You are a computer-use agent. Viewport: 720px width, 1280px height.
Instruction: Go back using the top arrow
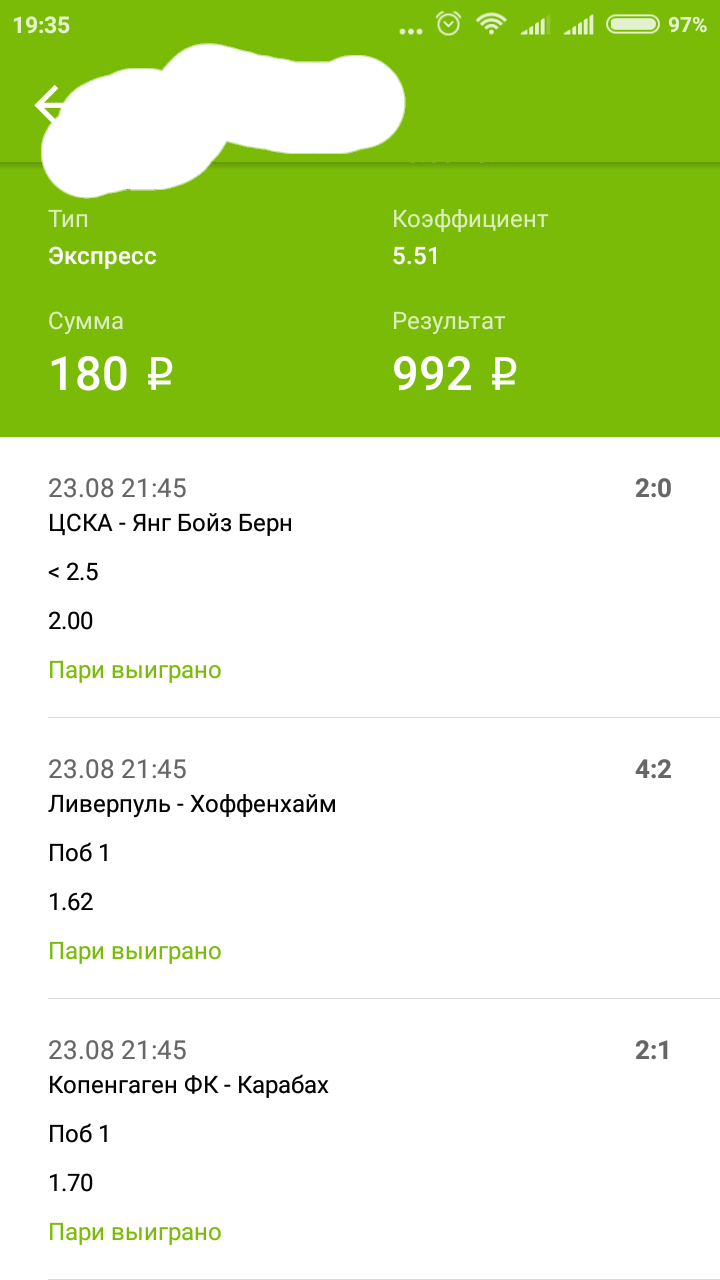47,104
